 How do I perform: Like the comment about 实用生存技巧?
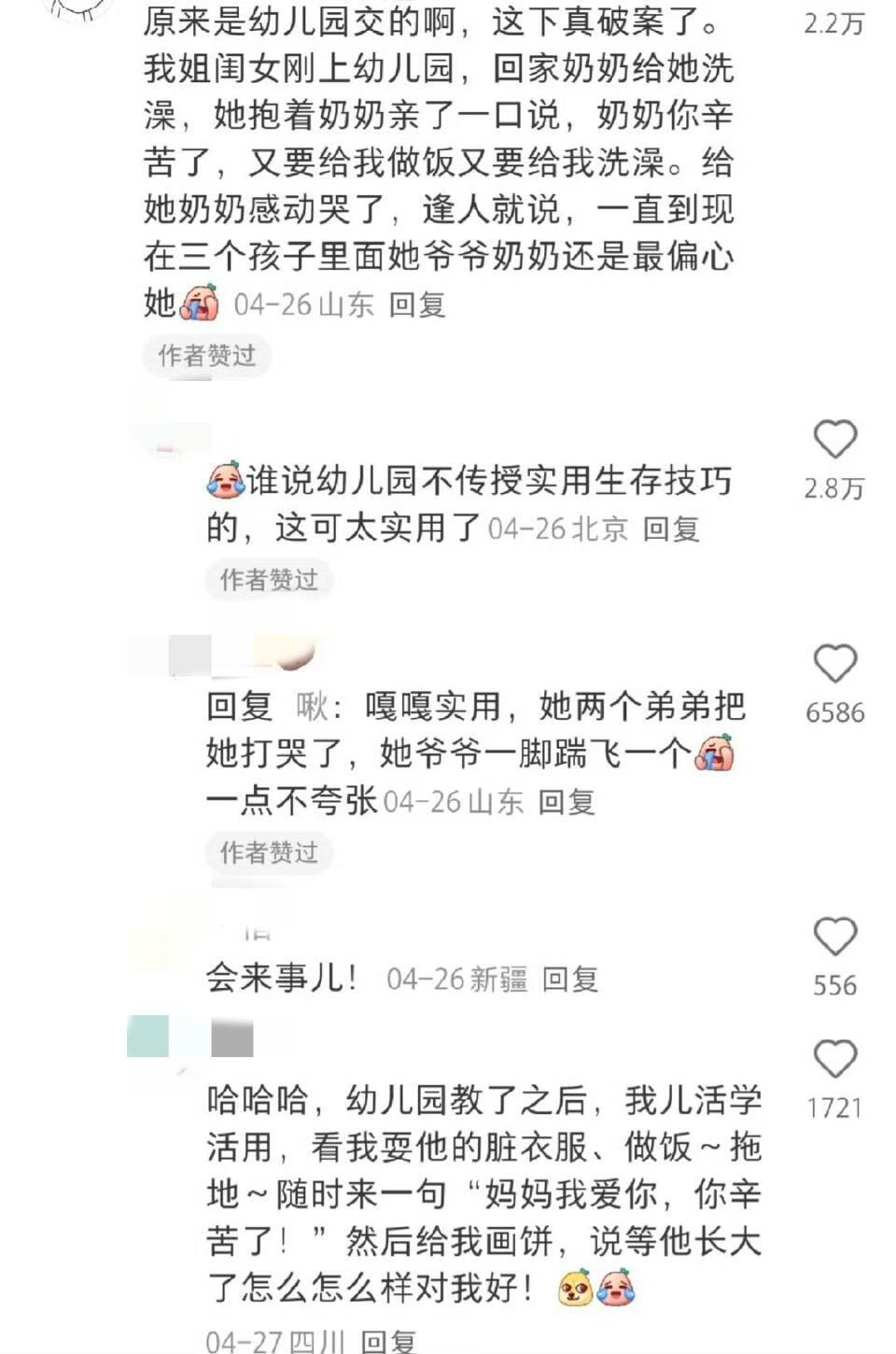pyautogui.click(x=834, y=440)
